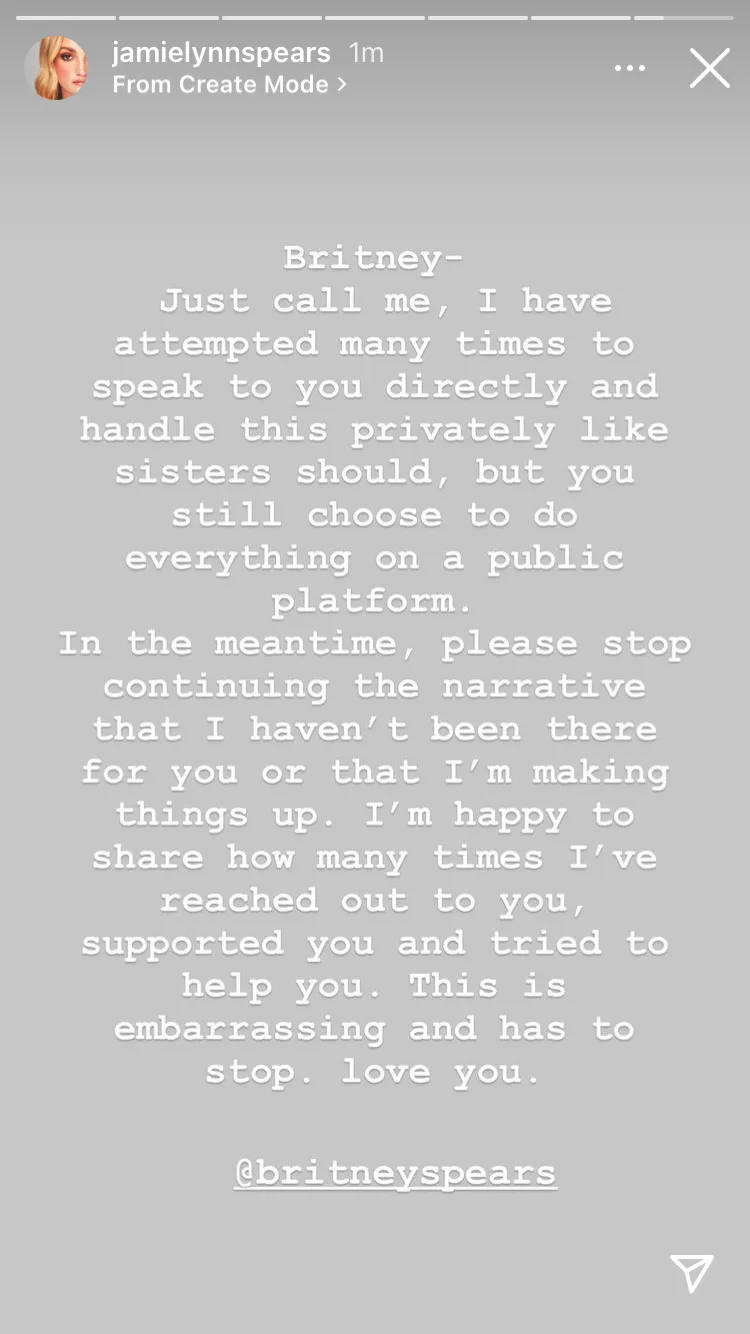
Task: Select the seventh story progress segment
Action: click(681, 14)
